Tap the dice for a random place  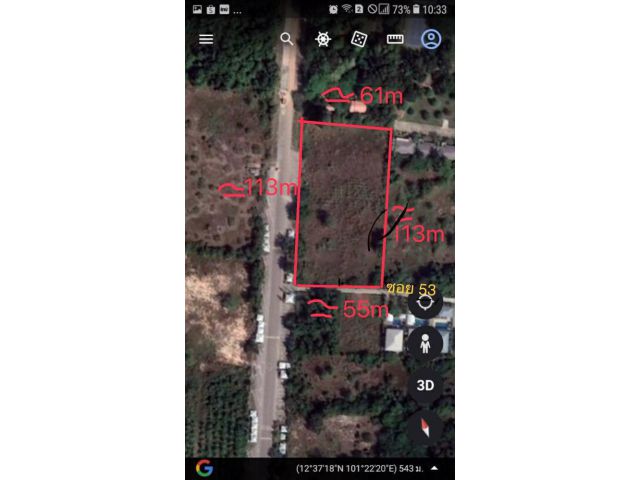click(358, 39)
